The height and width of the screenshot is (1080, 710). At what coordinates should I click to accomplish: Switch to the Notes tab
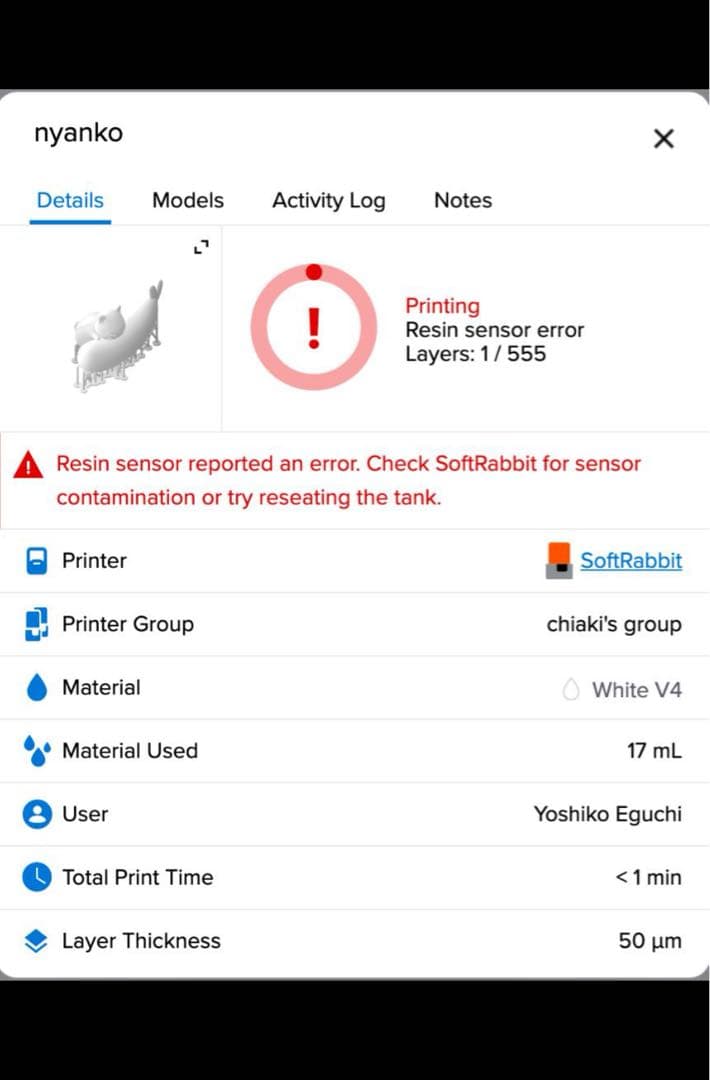coord(462,200)
